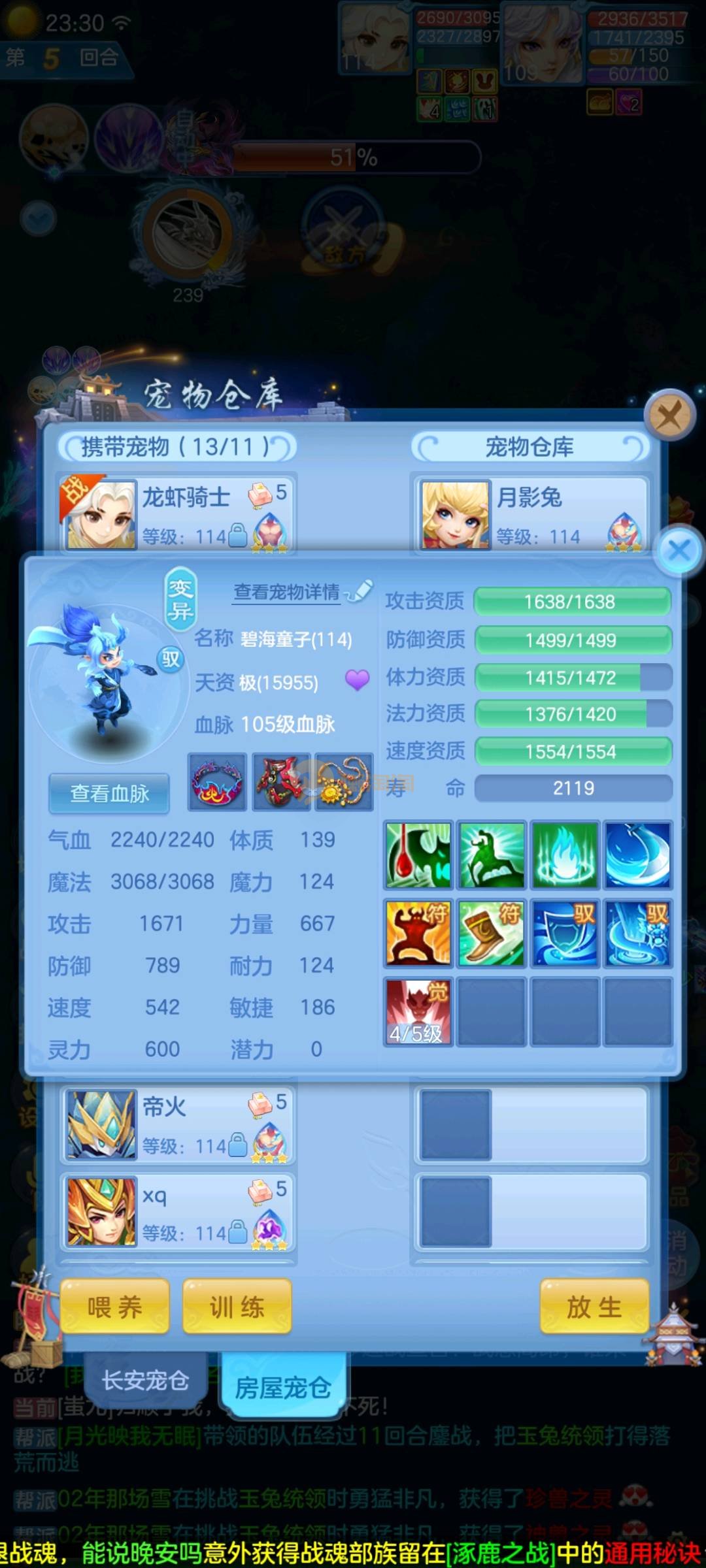Screen dimensions: 706x1568
Task: Tap the 训练 button
Action: (237, 1307)
